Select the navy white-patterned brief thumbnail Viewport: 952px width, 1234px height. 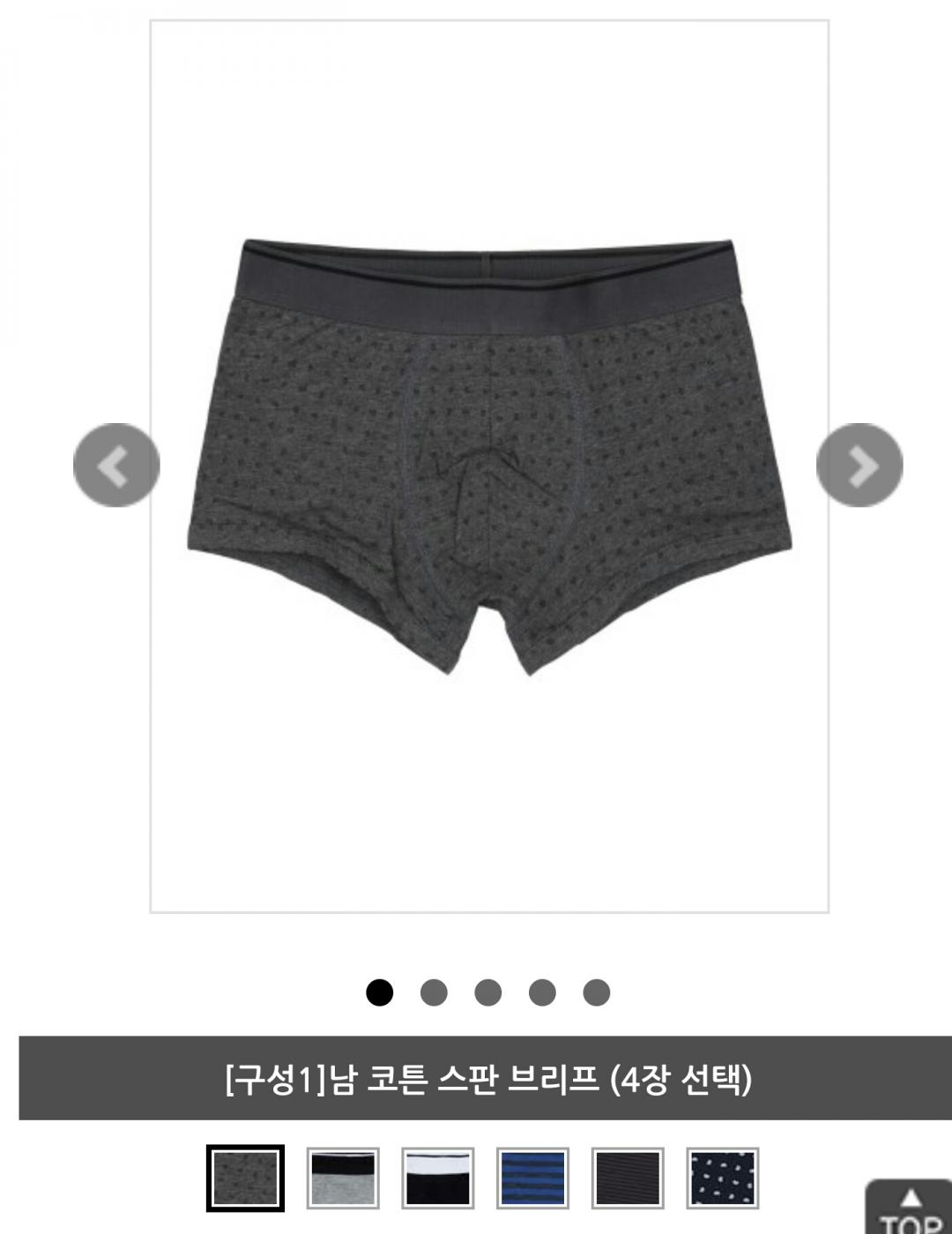723,1178
